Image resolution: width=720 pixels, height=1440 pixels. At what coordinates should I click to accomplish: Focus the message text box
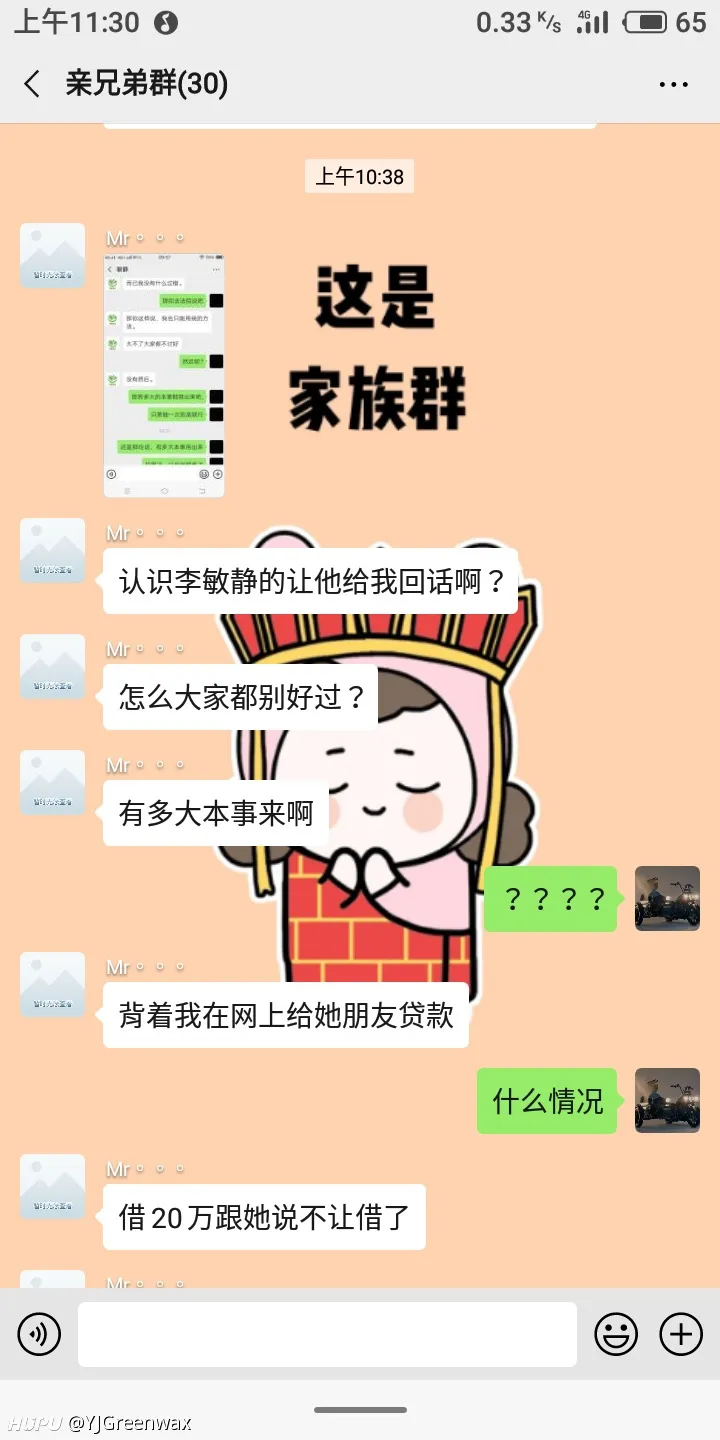tap(327, 1334)
